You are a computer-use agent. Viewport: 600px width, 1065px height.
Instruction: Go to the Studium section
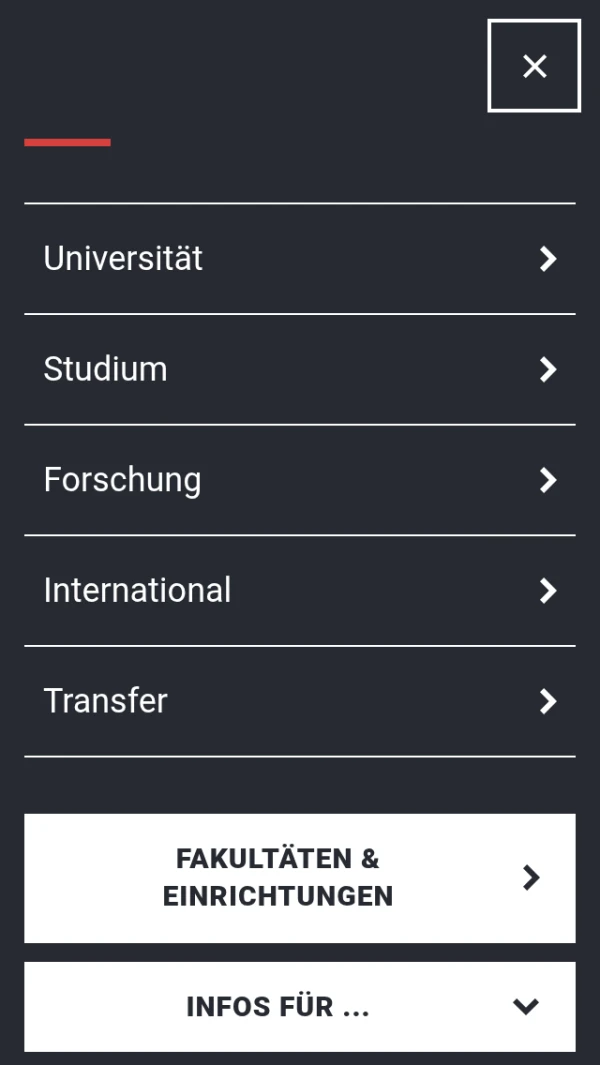(x=299, y=370)
